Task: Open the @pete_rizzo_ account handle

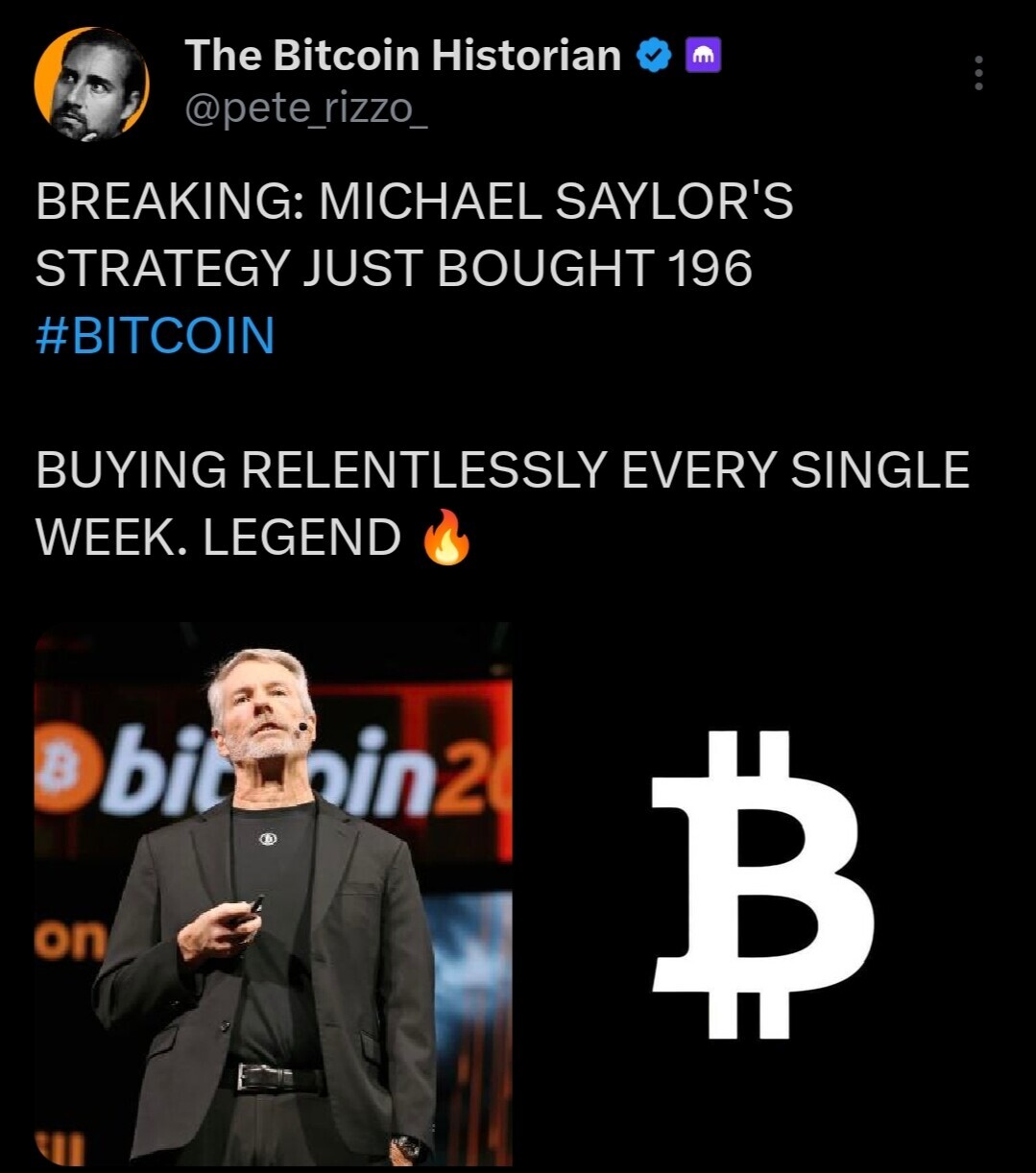Action: pyautogui.click(x=305, y=110)
